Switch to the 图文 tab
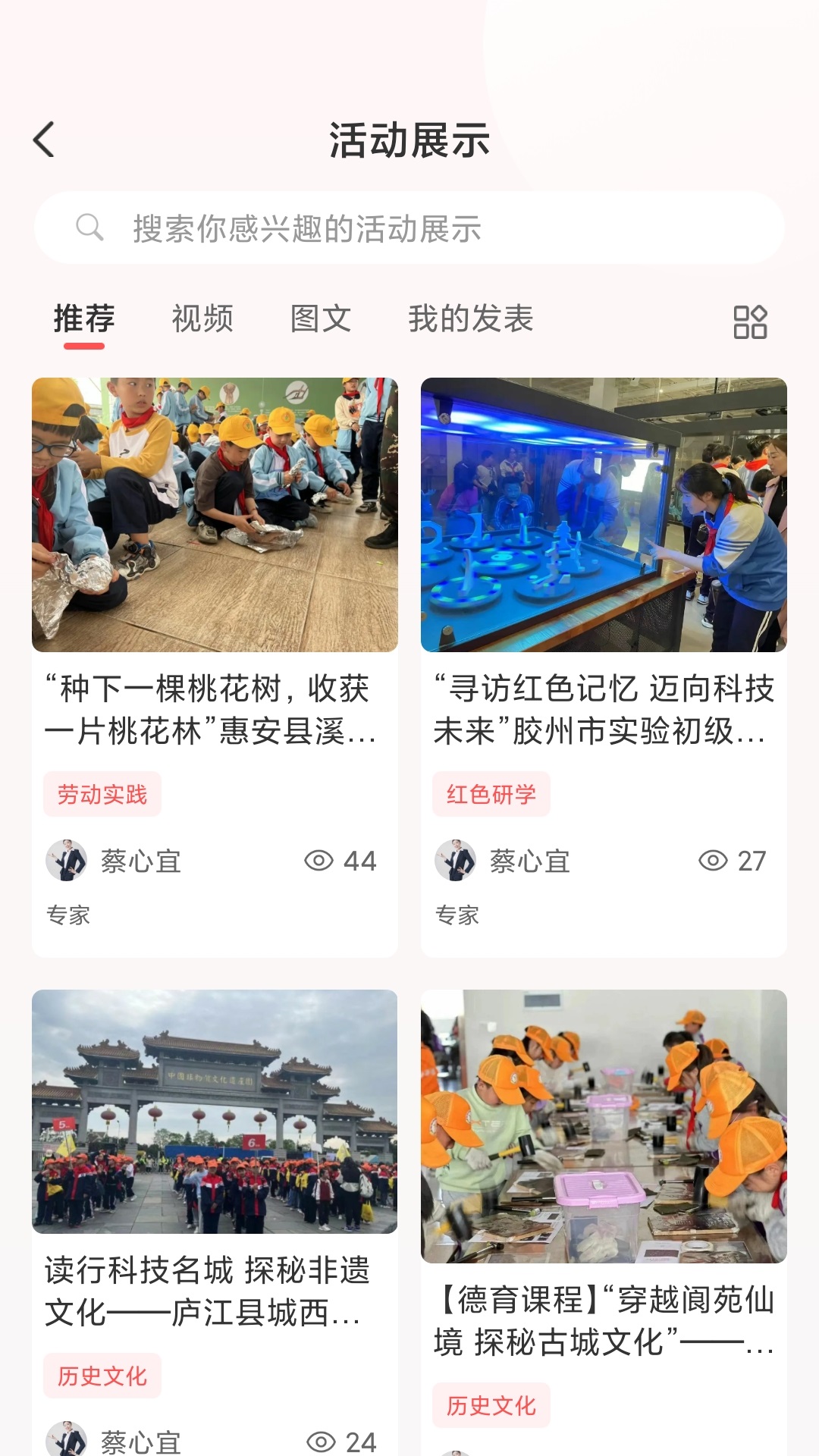Viewport: 819px width, 1456px height. [321, 319]
